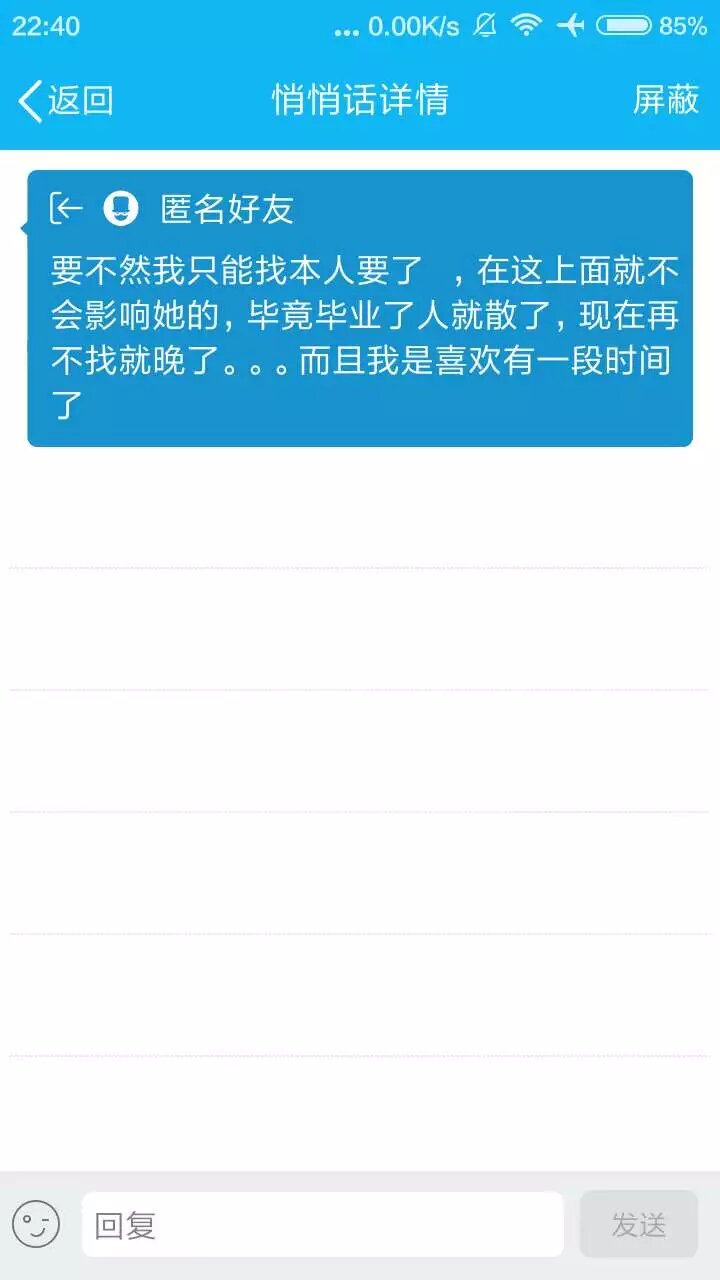Tap 屏蔽 to block this sender
Viewport: 720px width, 1280px height.
pos(666,100)
